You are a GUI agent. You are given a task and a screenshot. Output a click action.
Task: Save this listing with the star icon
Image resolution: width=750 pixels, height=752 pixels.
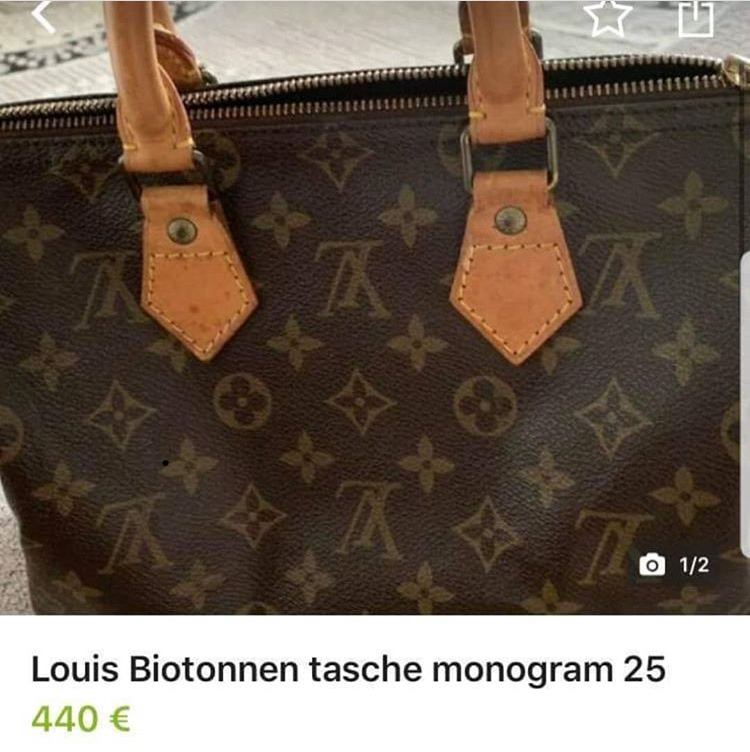point(608,16)
